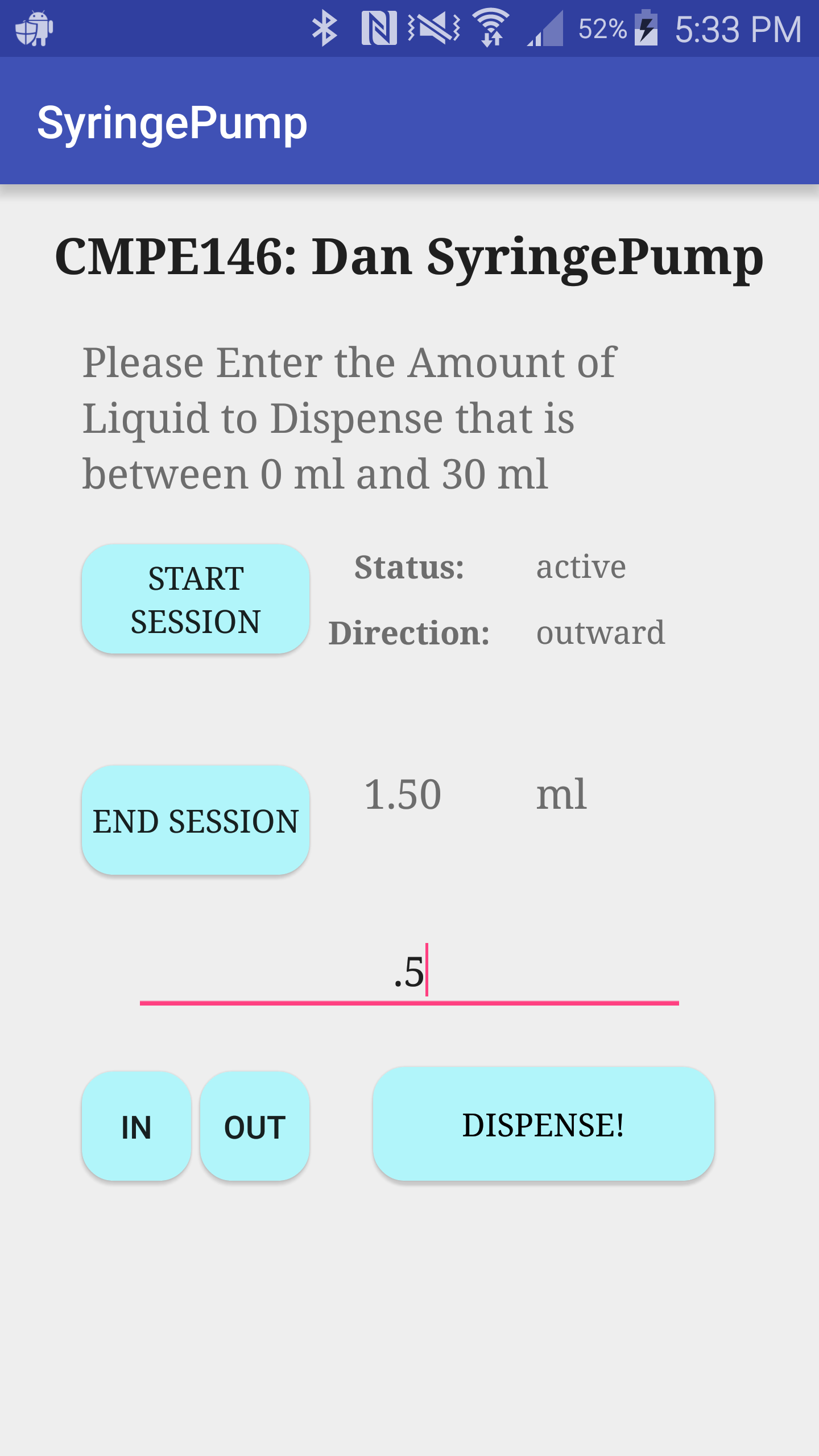Hit the DISPENSE! button

[544, 1124]
